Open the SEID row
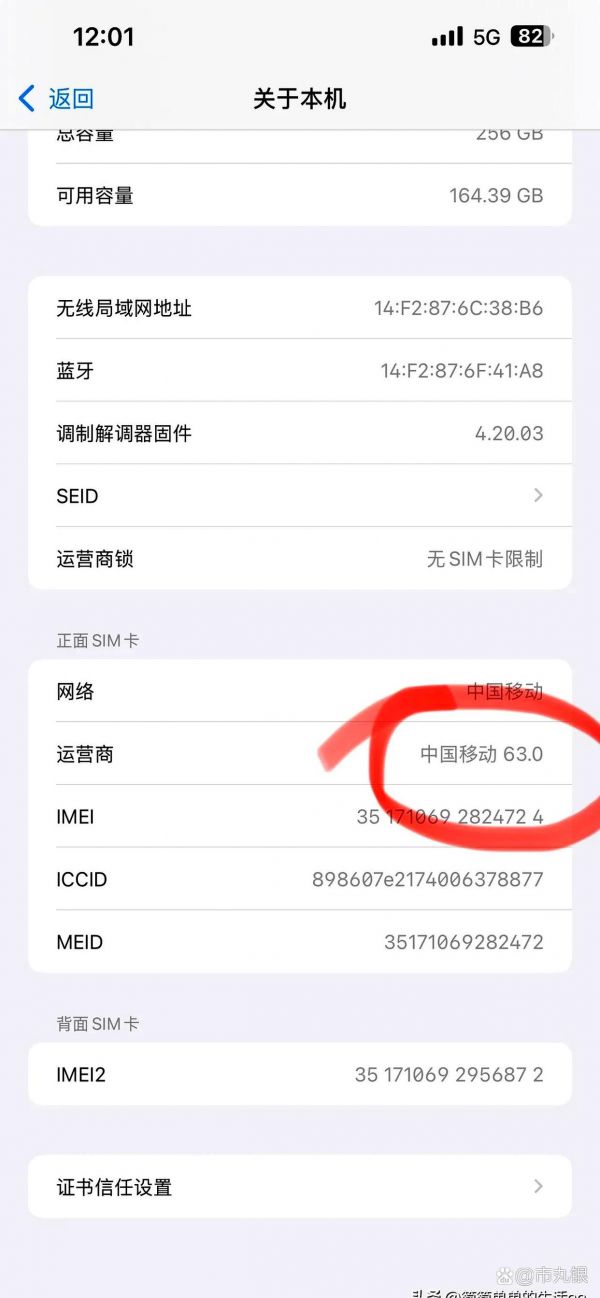 tap(300, 496)
